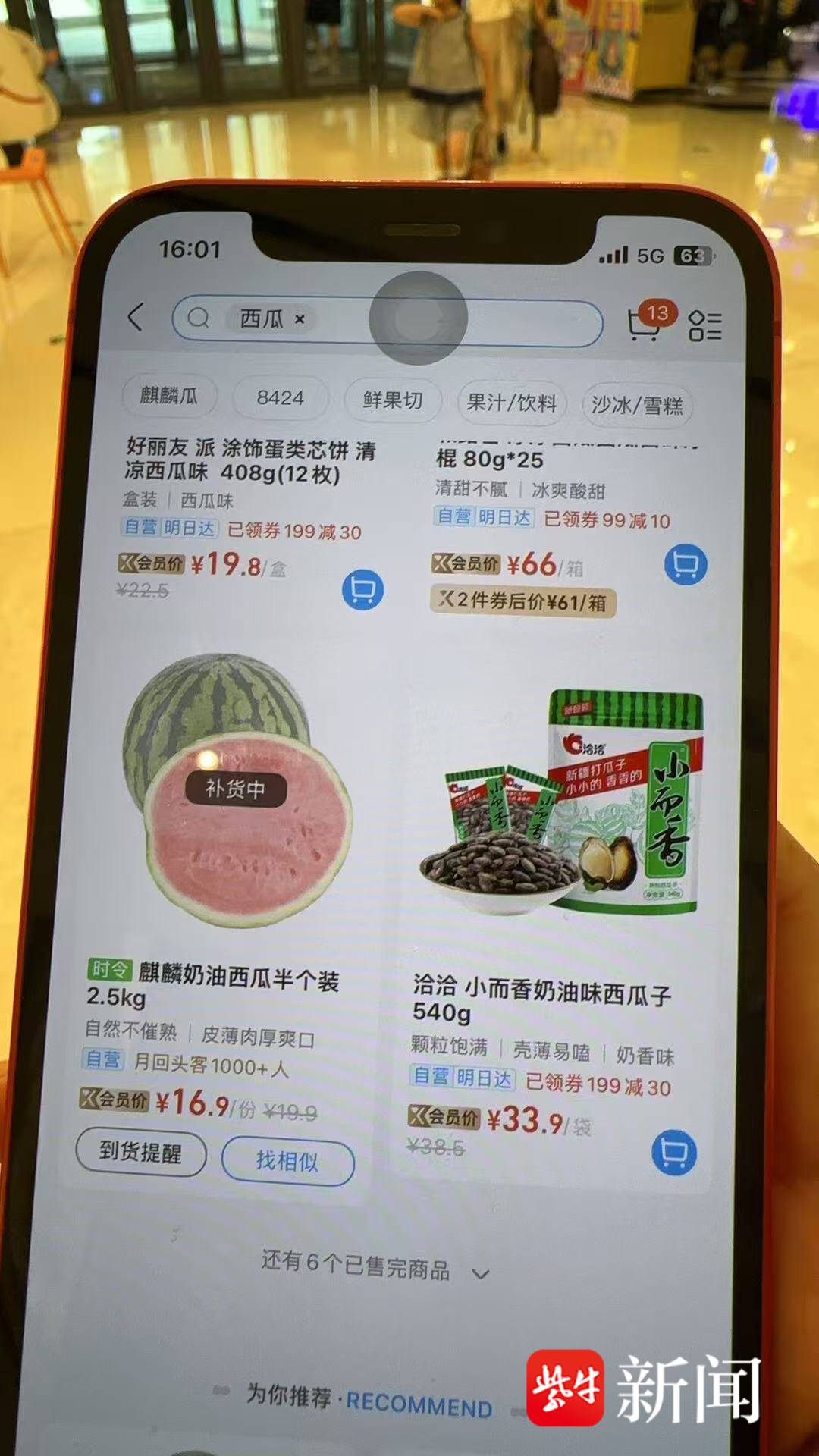Tap 找相似 to find similar items
The height and width of the screenshot is (1456, 819).
point(287,1160)
